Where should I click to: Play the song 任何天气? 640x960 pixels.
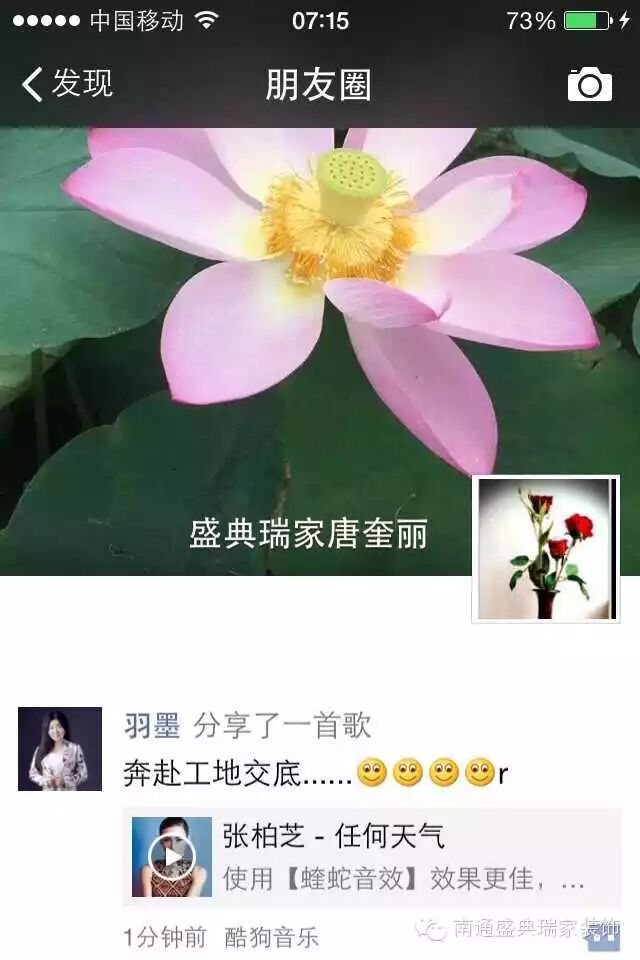(172, 857)
